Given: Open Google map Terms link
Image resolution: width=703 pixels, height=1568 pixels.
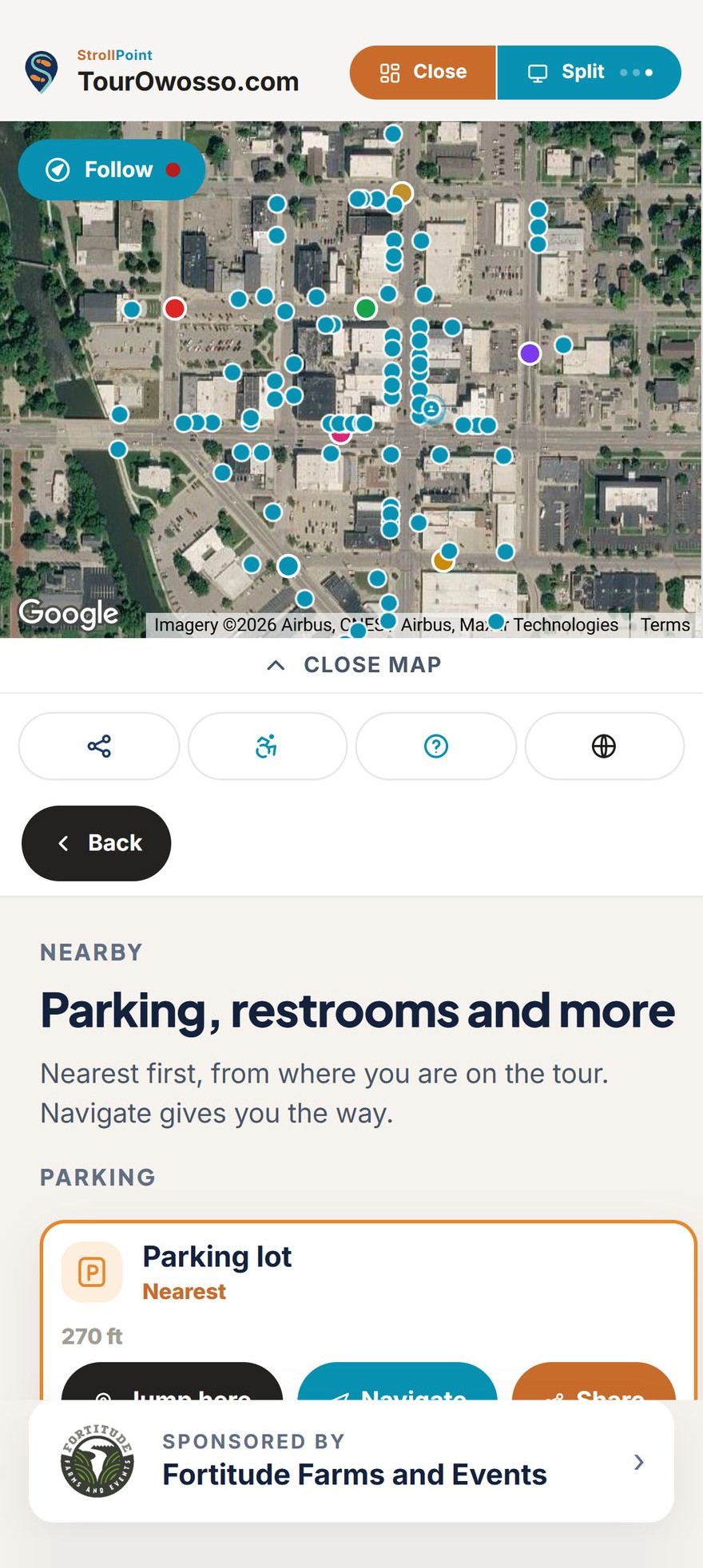Looking at the screenshot, I should click(665, 625).
